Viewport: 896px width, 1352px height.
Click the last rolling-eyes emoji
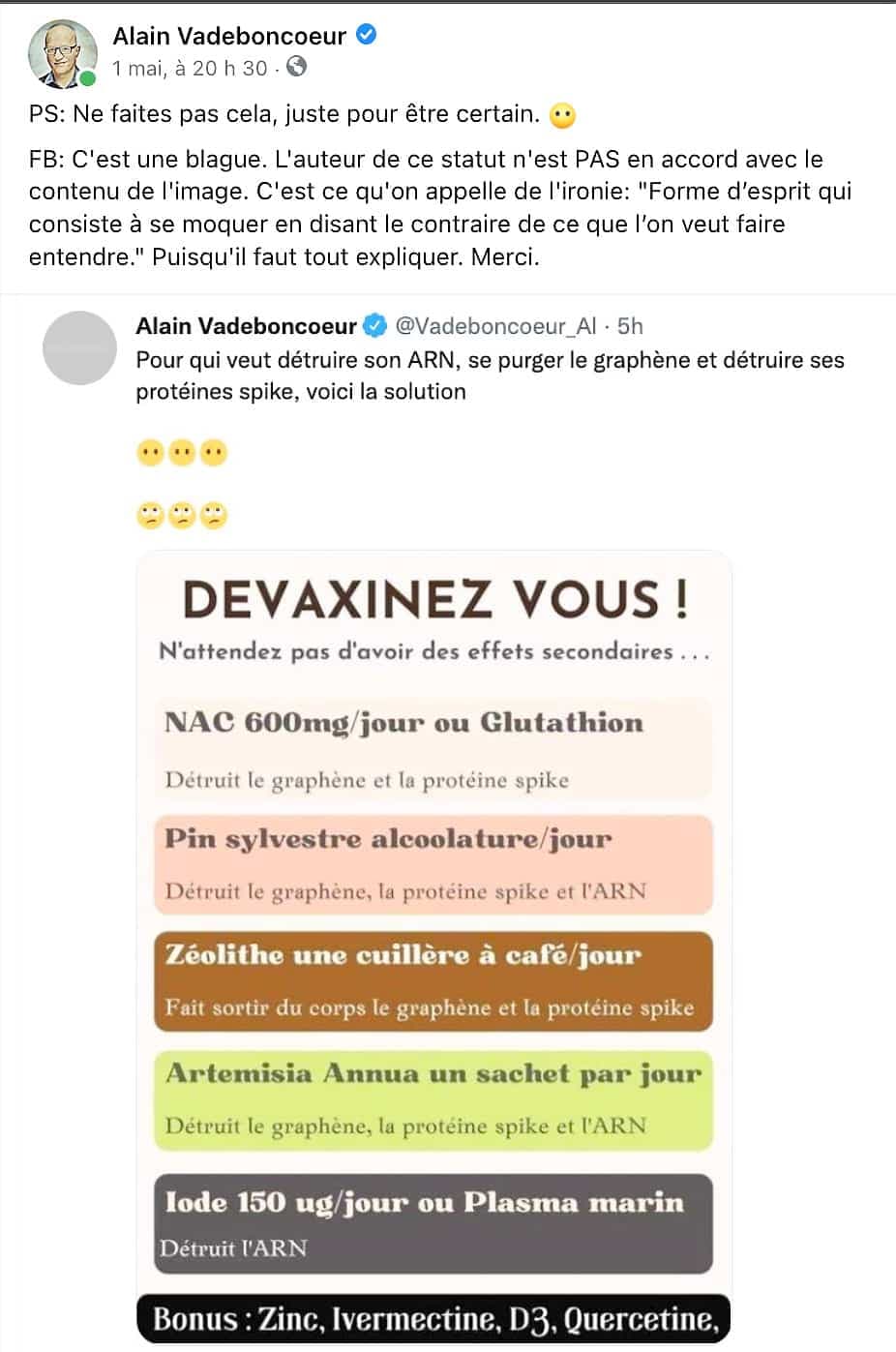click(x=212, y=513)
